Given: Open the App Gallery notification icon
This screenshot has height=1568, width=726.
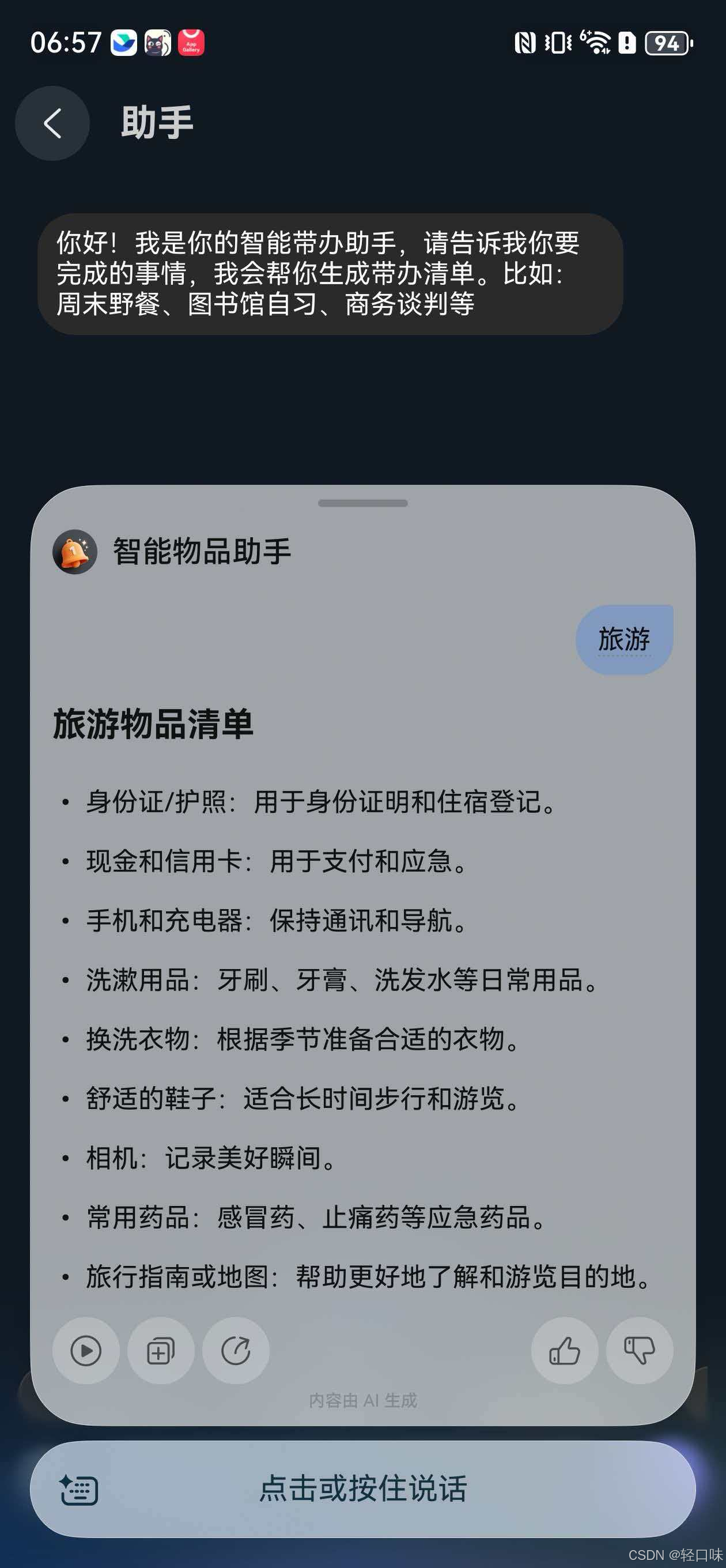Looking at the screenshot, I should point(191,42).
